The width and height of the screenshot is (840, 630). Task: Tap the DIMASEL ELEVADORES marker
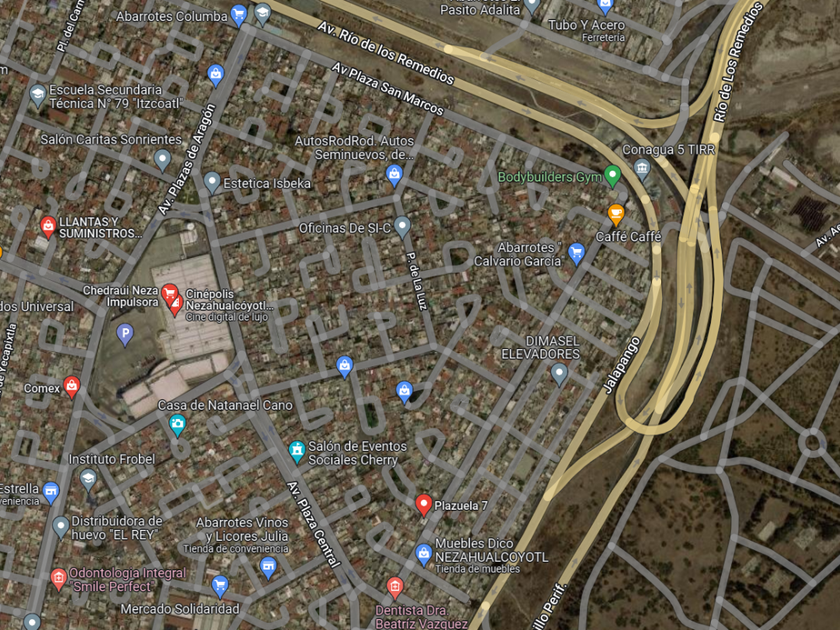click(x=560, y=374)
